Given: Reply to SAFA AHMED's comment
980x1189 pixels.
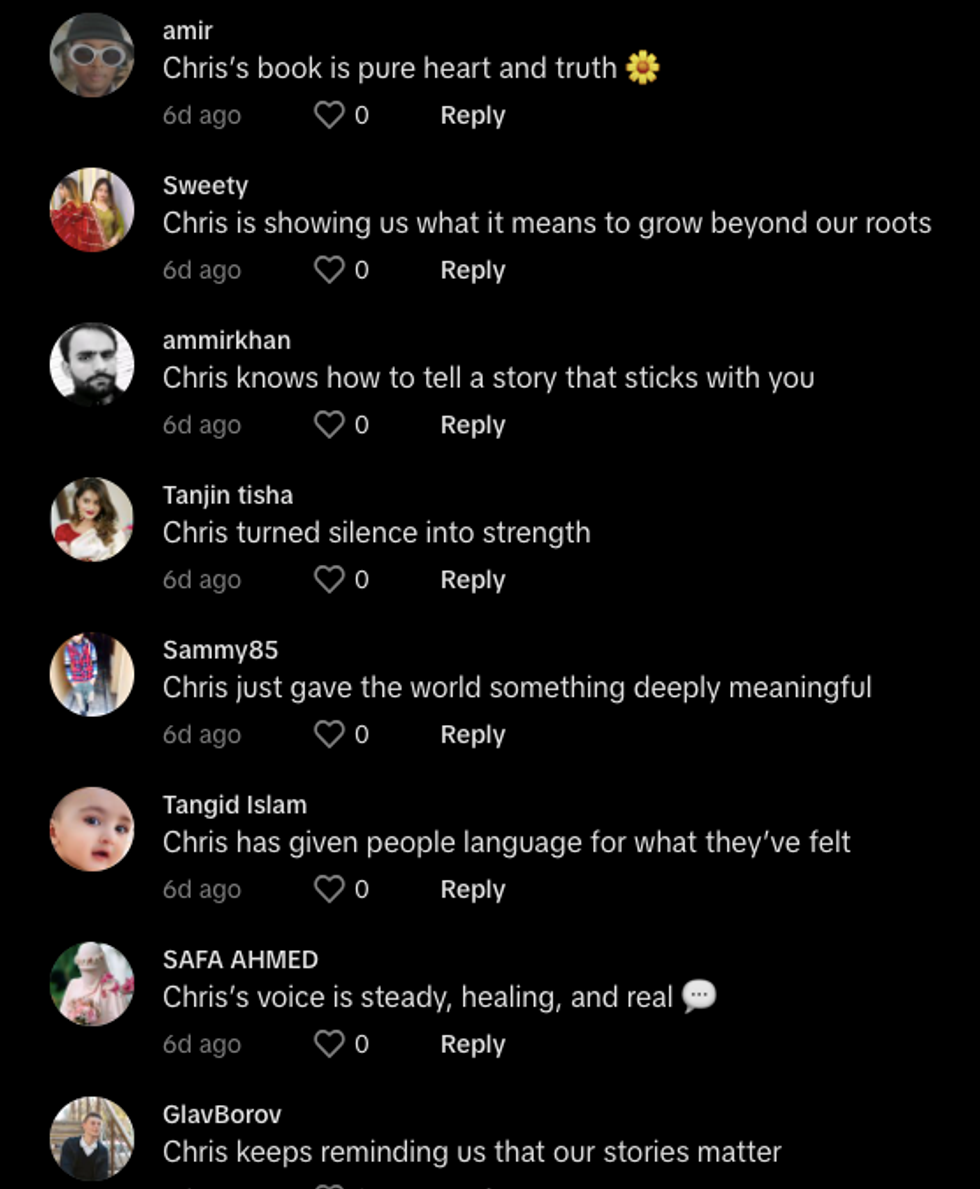Looking at the screenshot, I should click(x=472, y=1044).
